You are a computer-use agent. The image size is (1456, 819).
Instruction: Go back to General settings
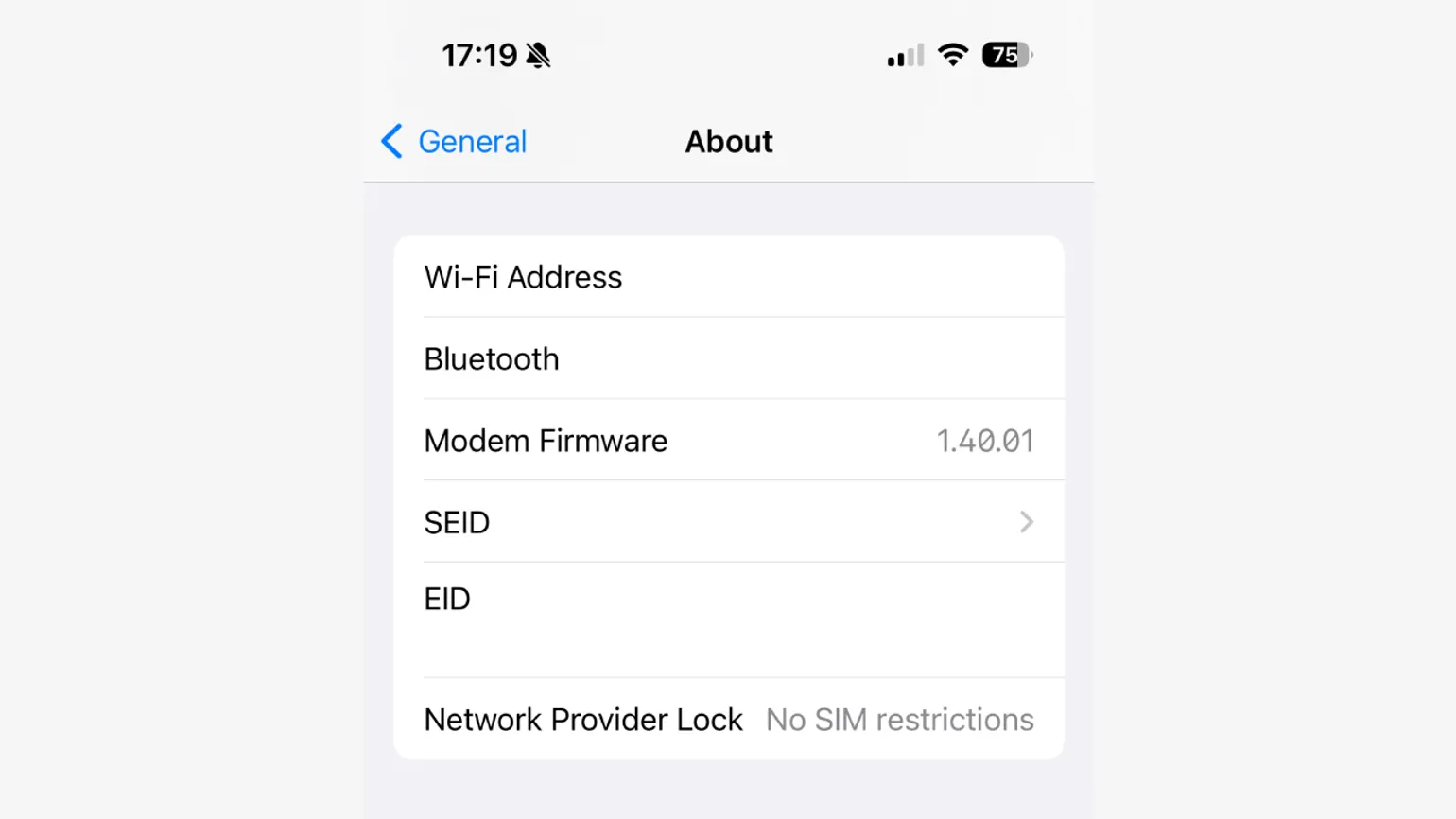pos(455,142)
